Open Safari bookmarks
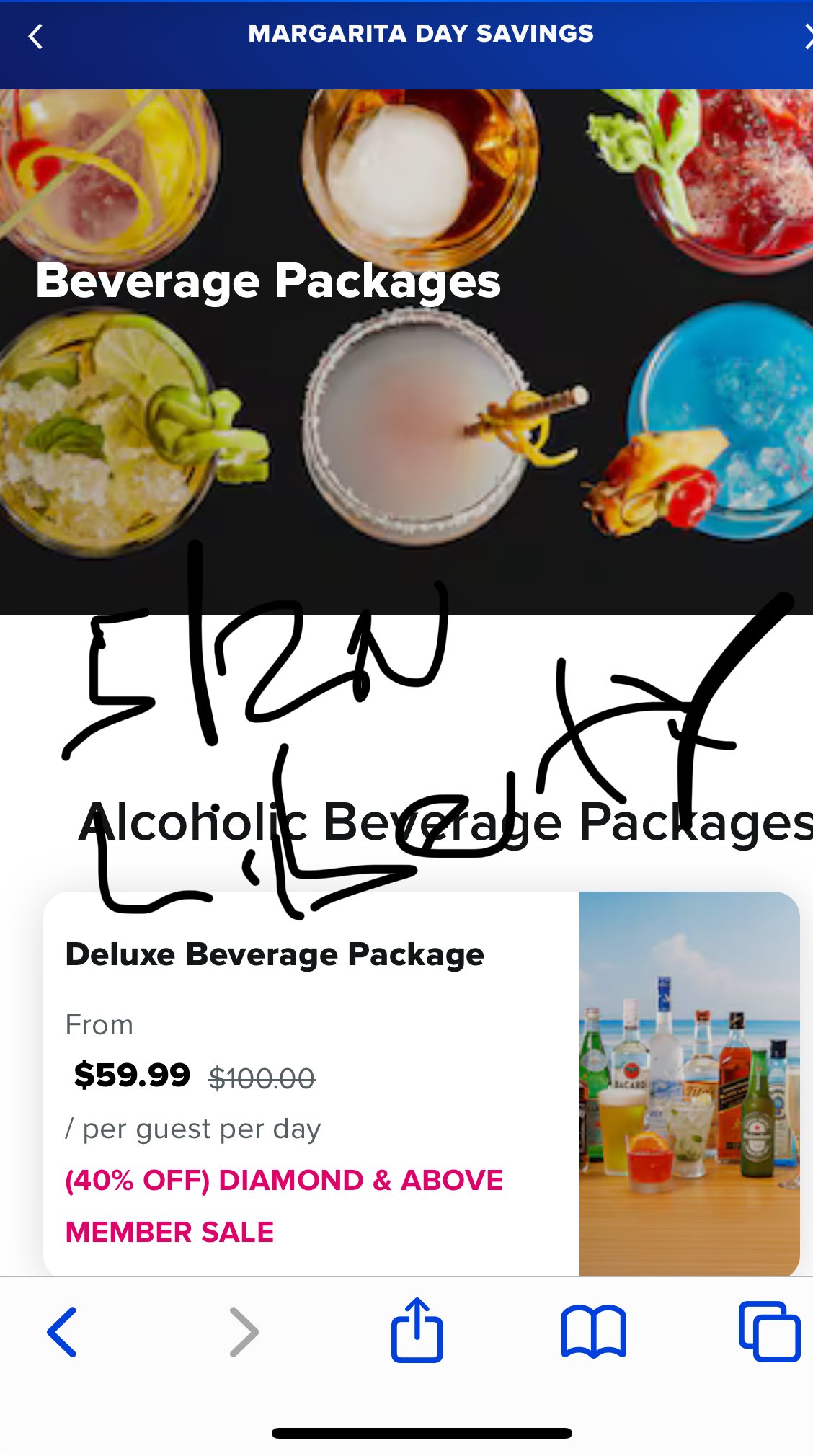This screenshot has width=813, height=1456. (x=593, y=1332)
